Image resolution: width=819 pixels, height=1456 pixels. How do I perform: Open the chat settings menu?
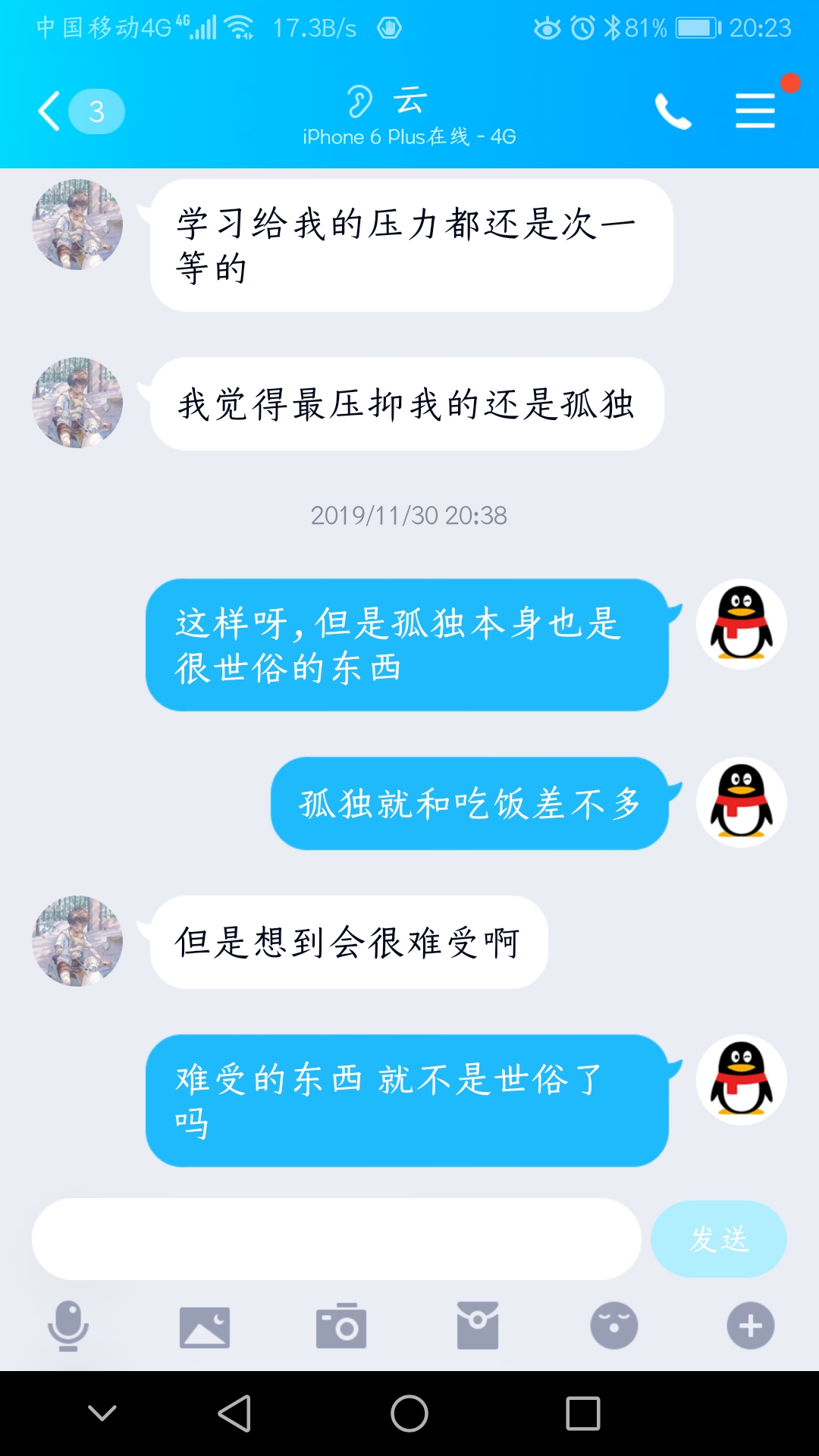tap(755, 111)
